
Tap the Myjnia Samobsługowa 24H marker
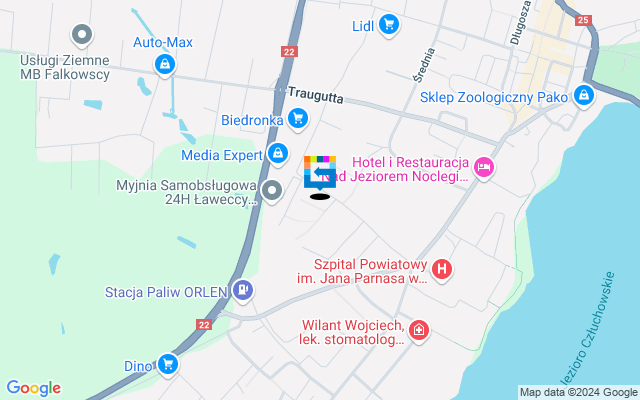[x=272, y=186]
